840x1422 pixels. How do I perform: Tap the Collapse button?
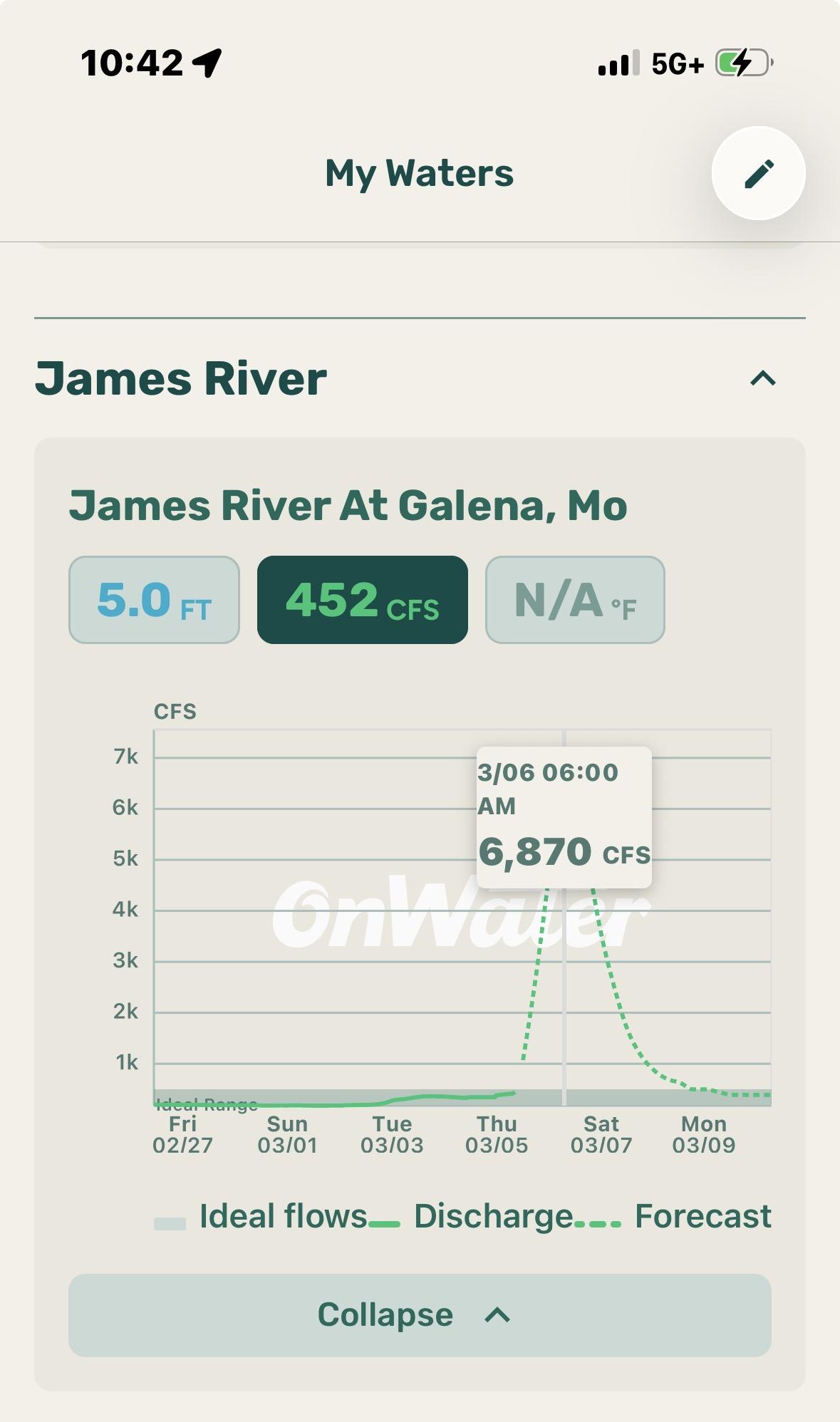(420, 1315)
